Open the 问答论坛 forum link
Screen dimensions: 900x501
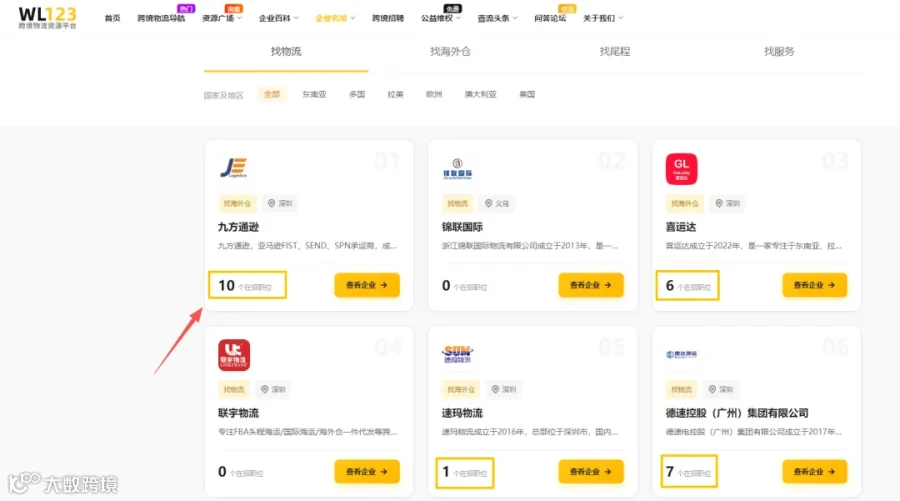tap(550, 18)
